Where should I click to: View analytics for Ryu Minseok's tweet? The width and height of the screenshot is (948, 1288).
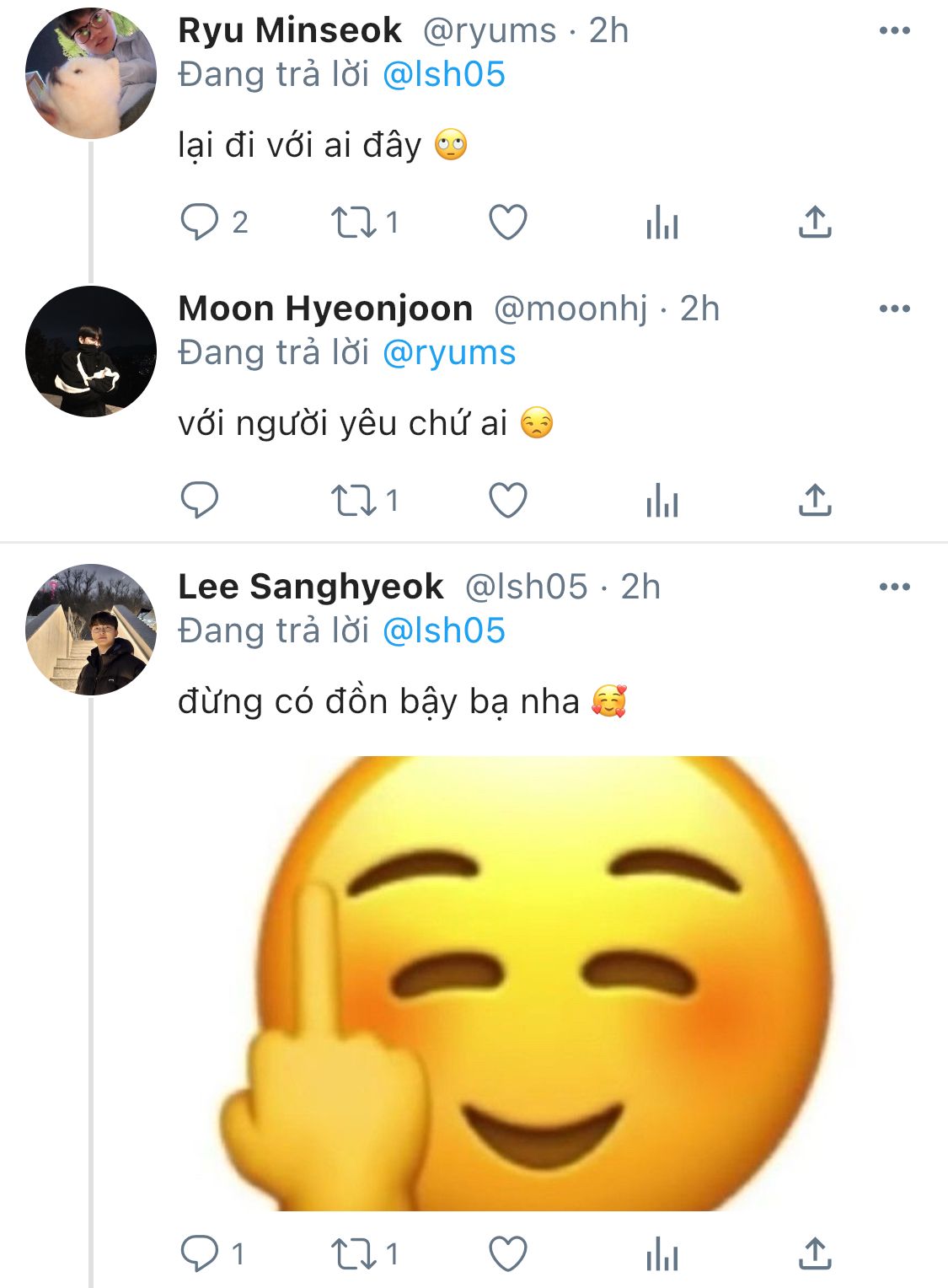coord(661,224)
